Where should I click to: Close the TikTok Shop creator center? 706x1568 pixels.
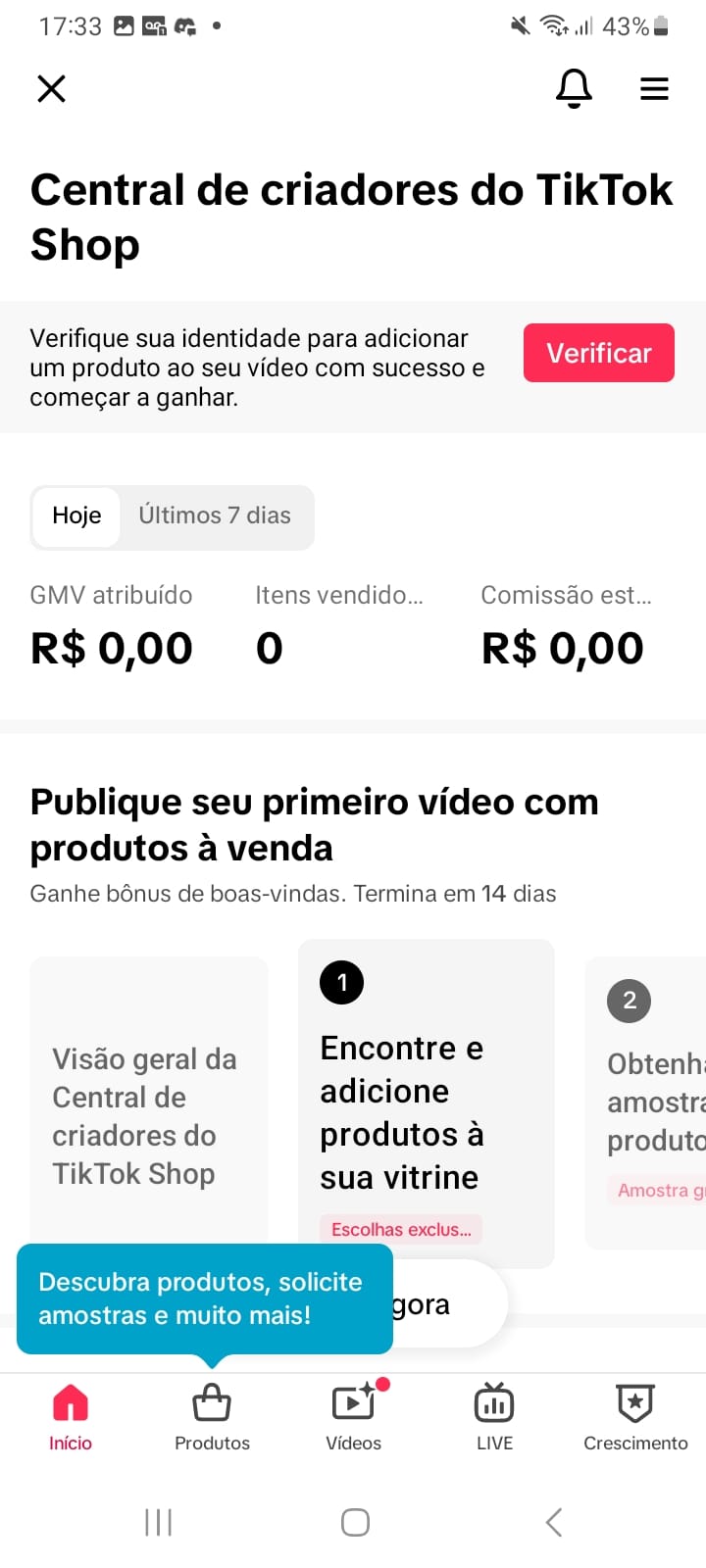[51, 89]
